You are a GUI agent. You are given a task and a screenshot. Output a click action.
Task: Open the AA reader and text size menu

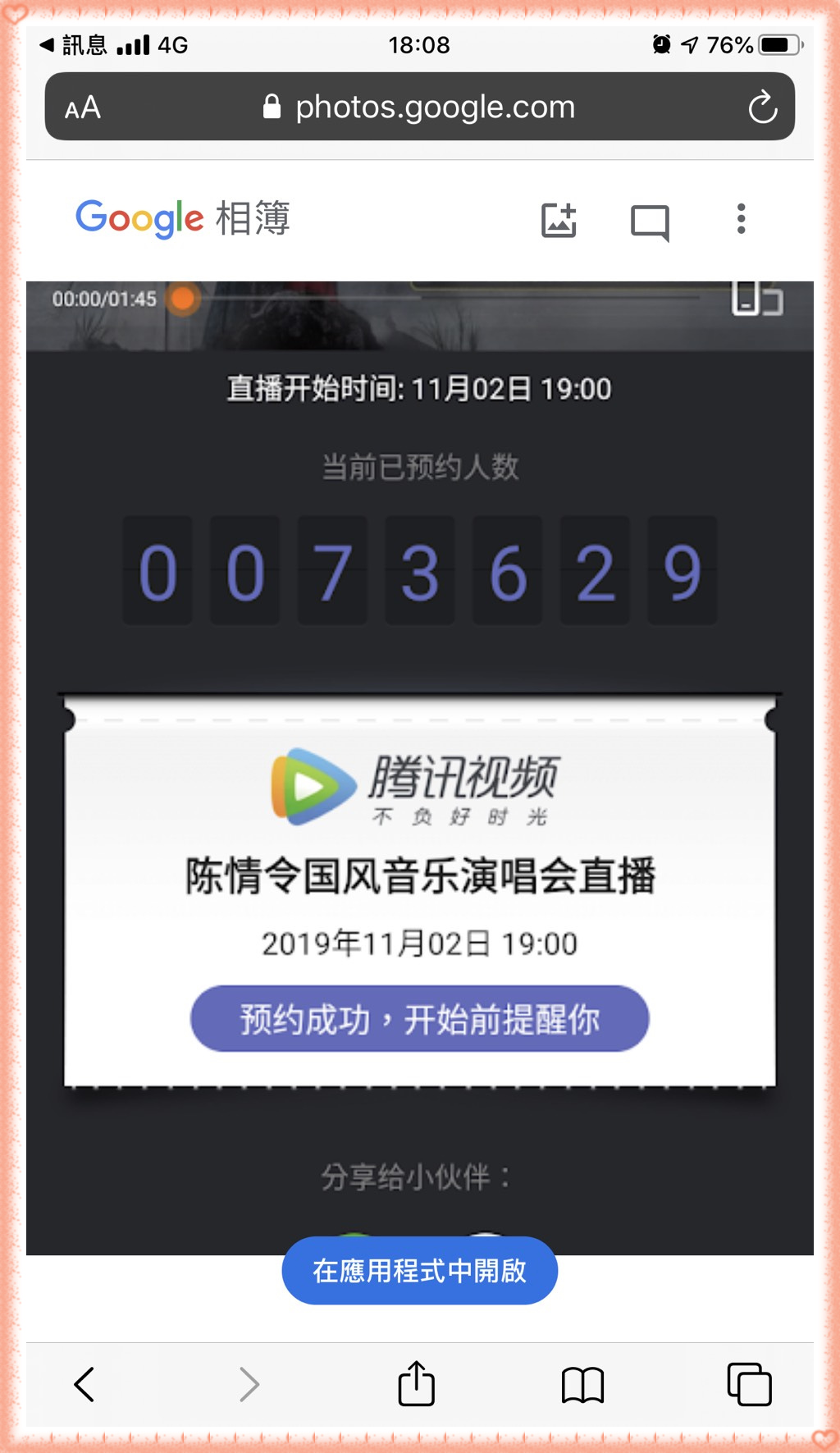click(83, 107)
